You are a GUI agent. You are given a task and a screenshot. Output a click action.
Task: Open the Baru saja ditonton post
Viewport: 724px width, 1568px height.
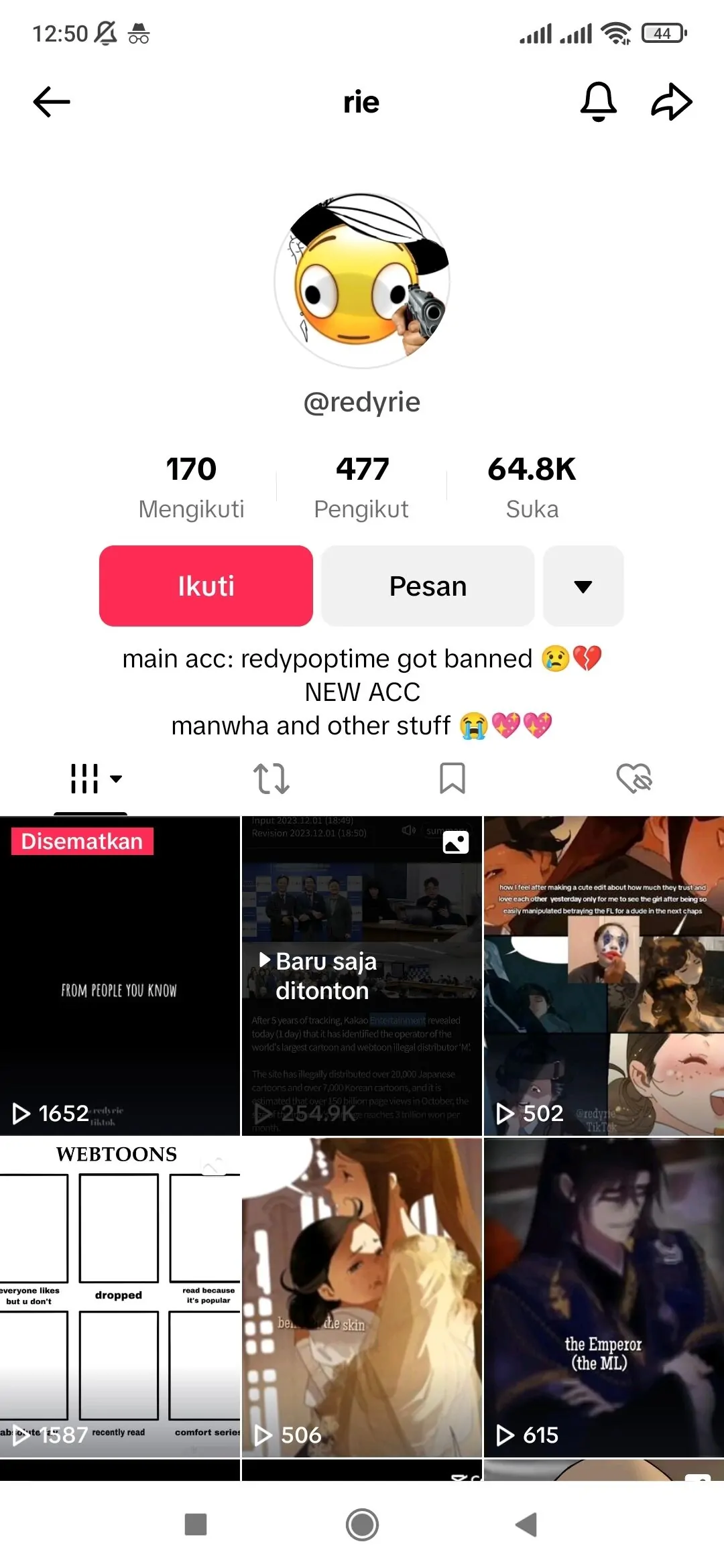361,976
